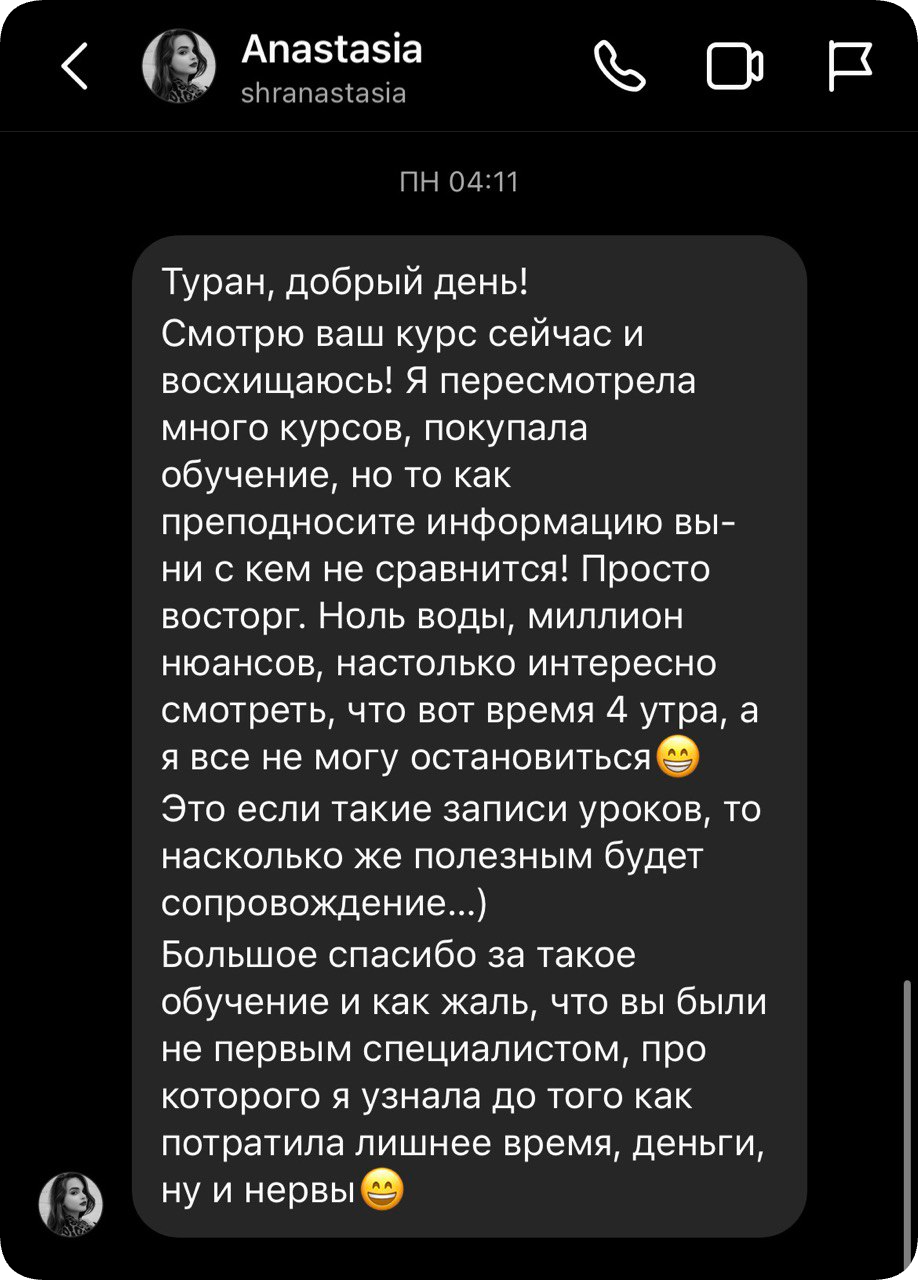
Task: Open Anastasia's profile from the header name
Action: tap(331, 50)
